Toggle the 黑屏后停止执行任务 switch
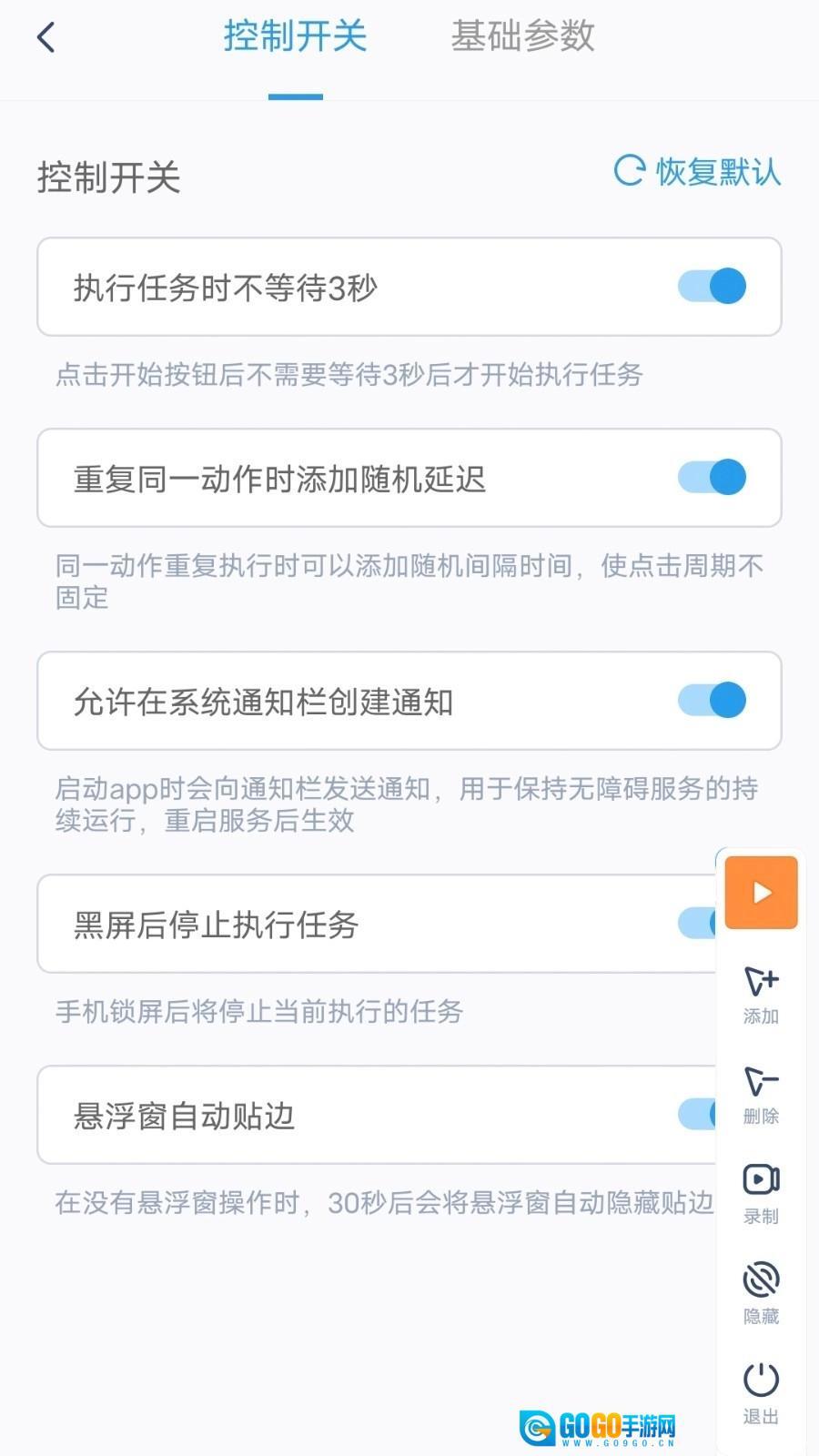Viewport: 819px width, 1456px height. 698,924
